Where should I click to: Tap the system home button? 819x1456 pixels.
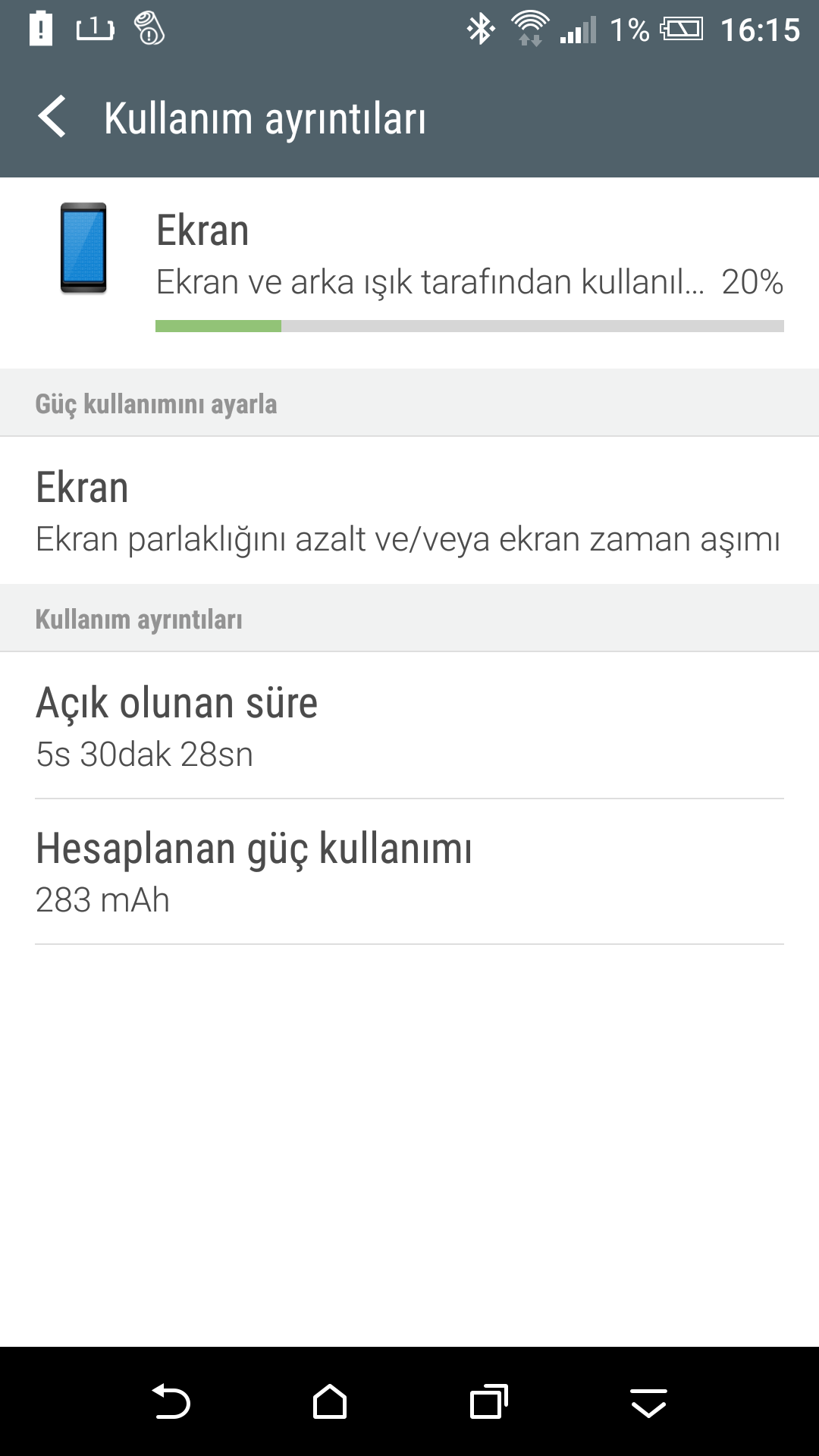330,1401
